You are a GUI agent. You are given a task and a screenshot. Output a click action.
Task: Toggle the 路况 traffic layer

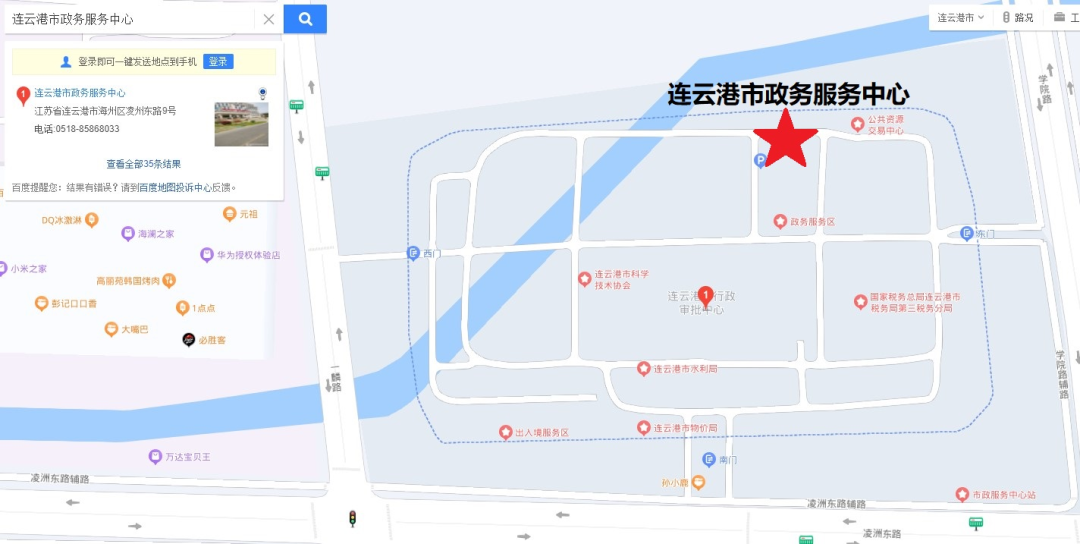tap(1017, 17)
